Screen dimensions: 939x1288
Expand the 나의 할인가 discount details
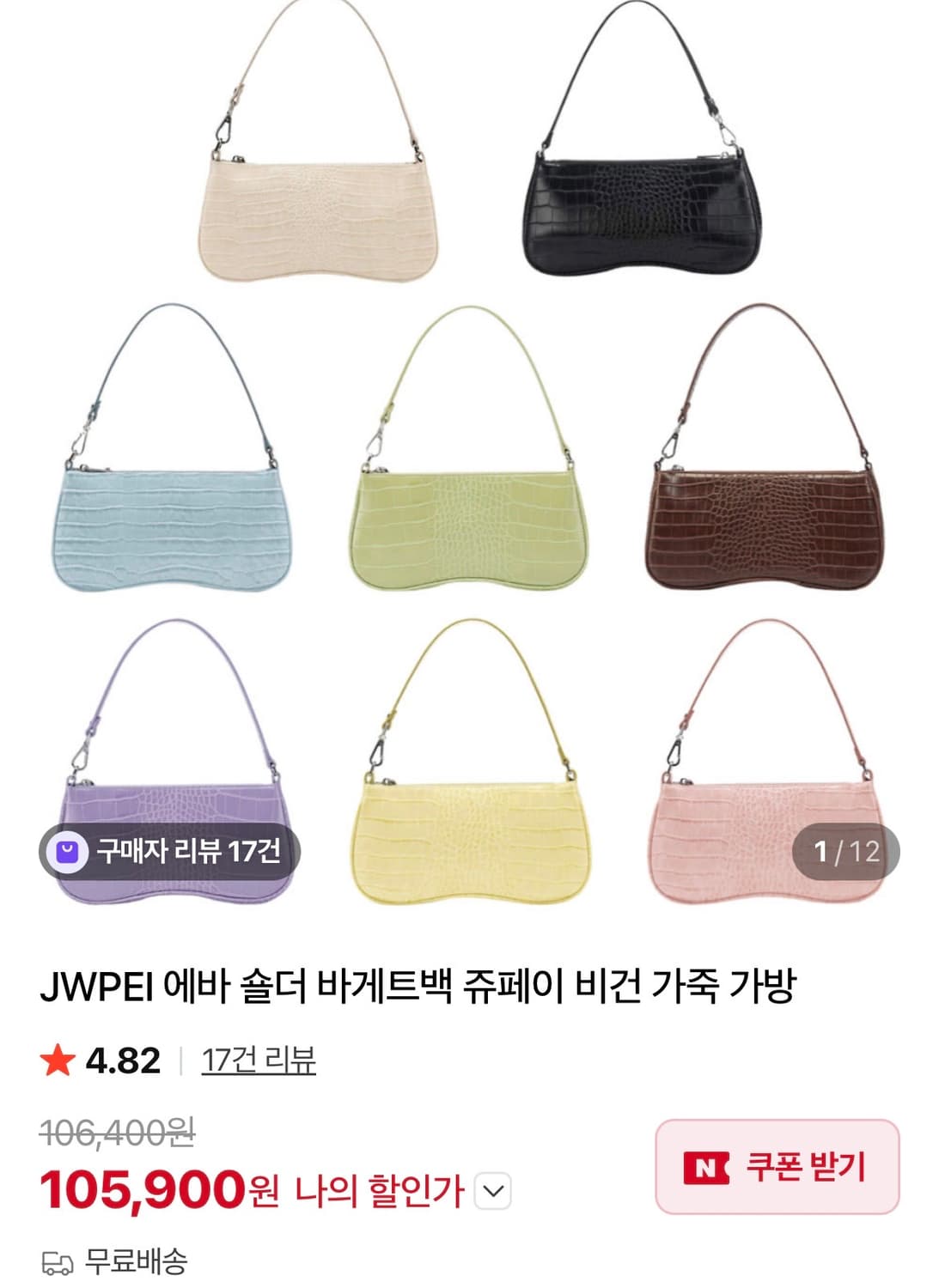tap(491, 1191)
